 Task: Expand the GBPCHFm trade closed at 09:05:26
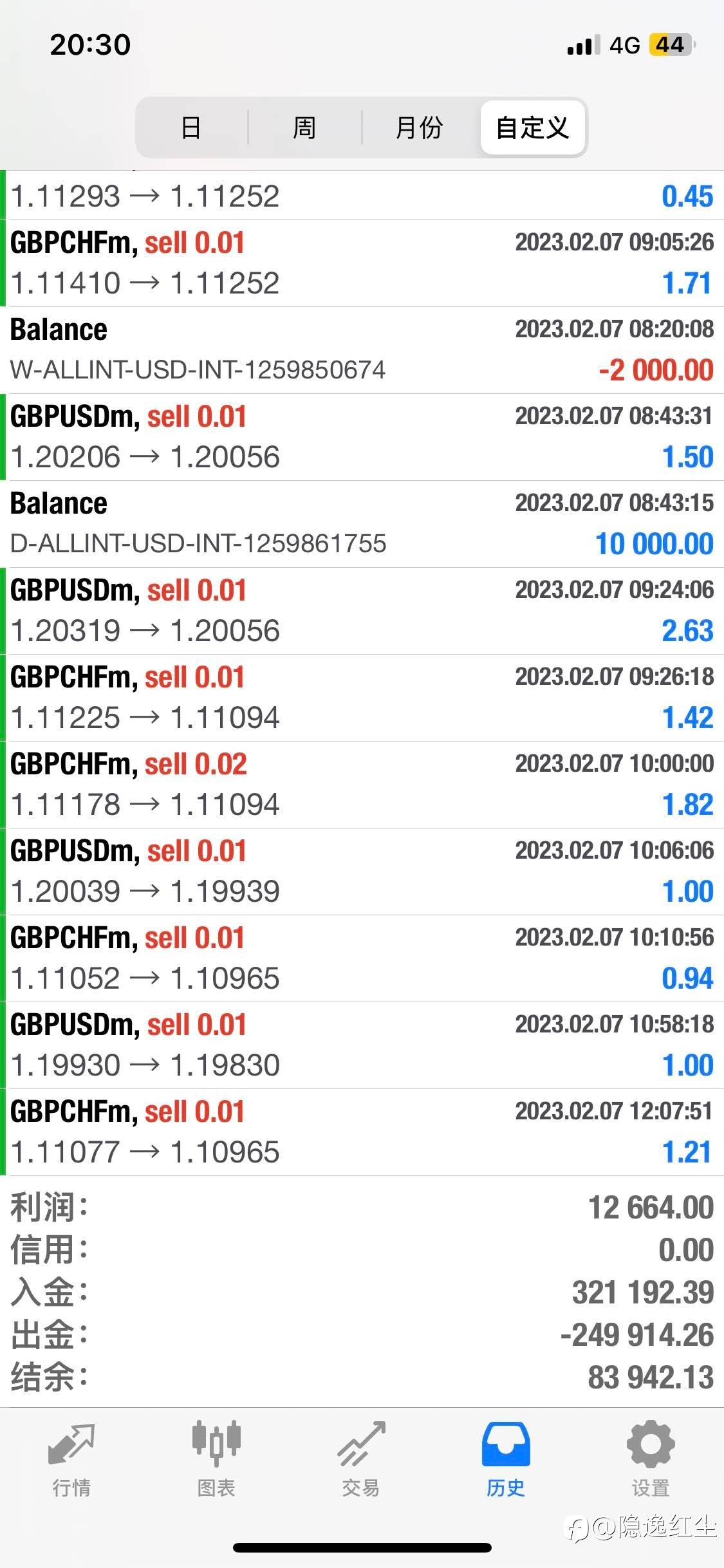tap(362, 263)
